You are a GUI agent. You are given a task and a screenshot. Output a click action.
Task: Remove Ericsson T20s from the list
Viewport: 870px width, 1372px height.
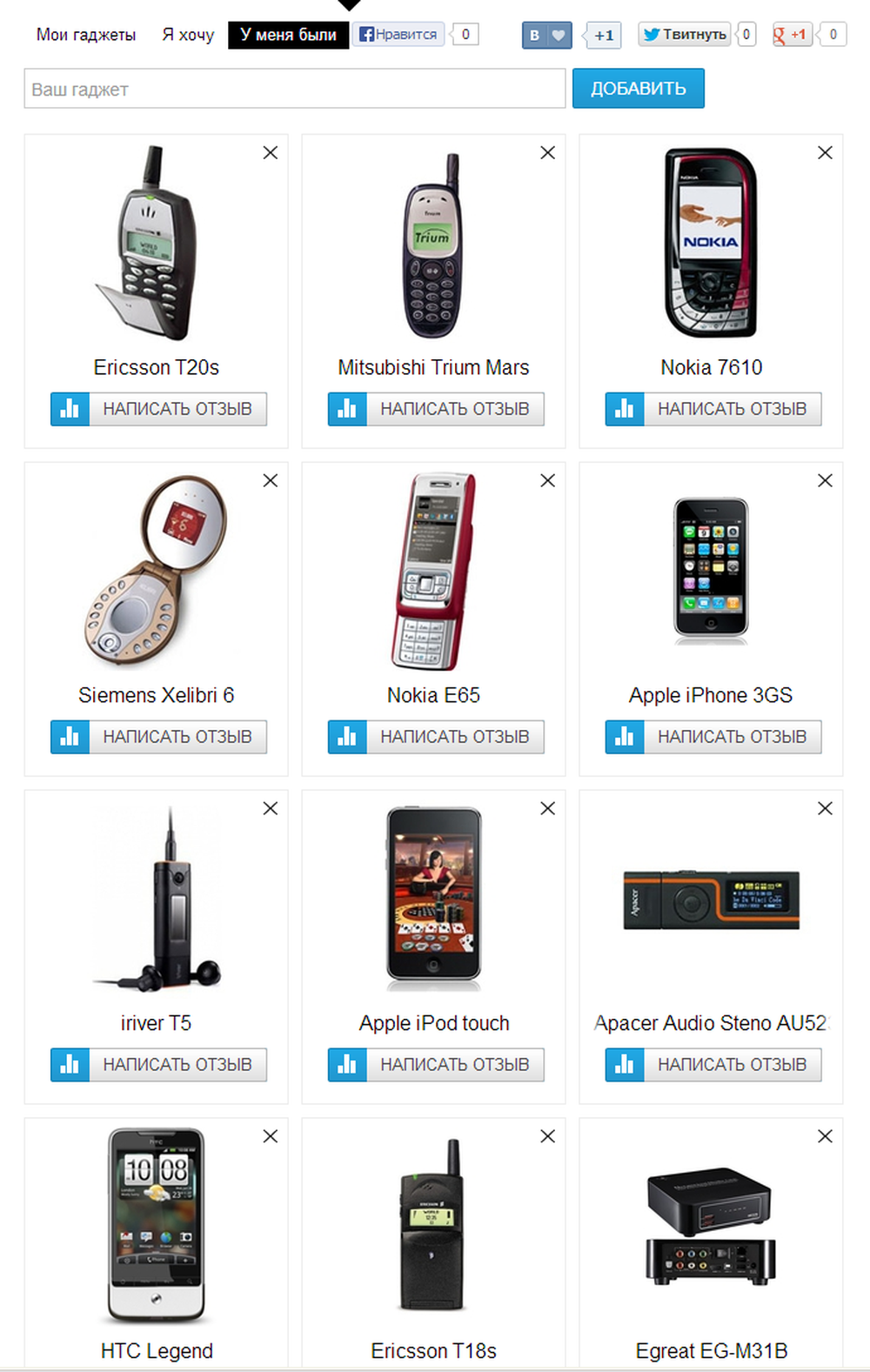(271, 152)
